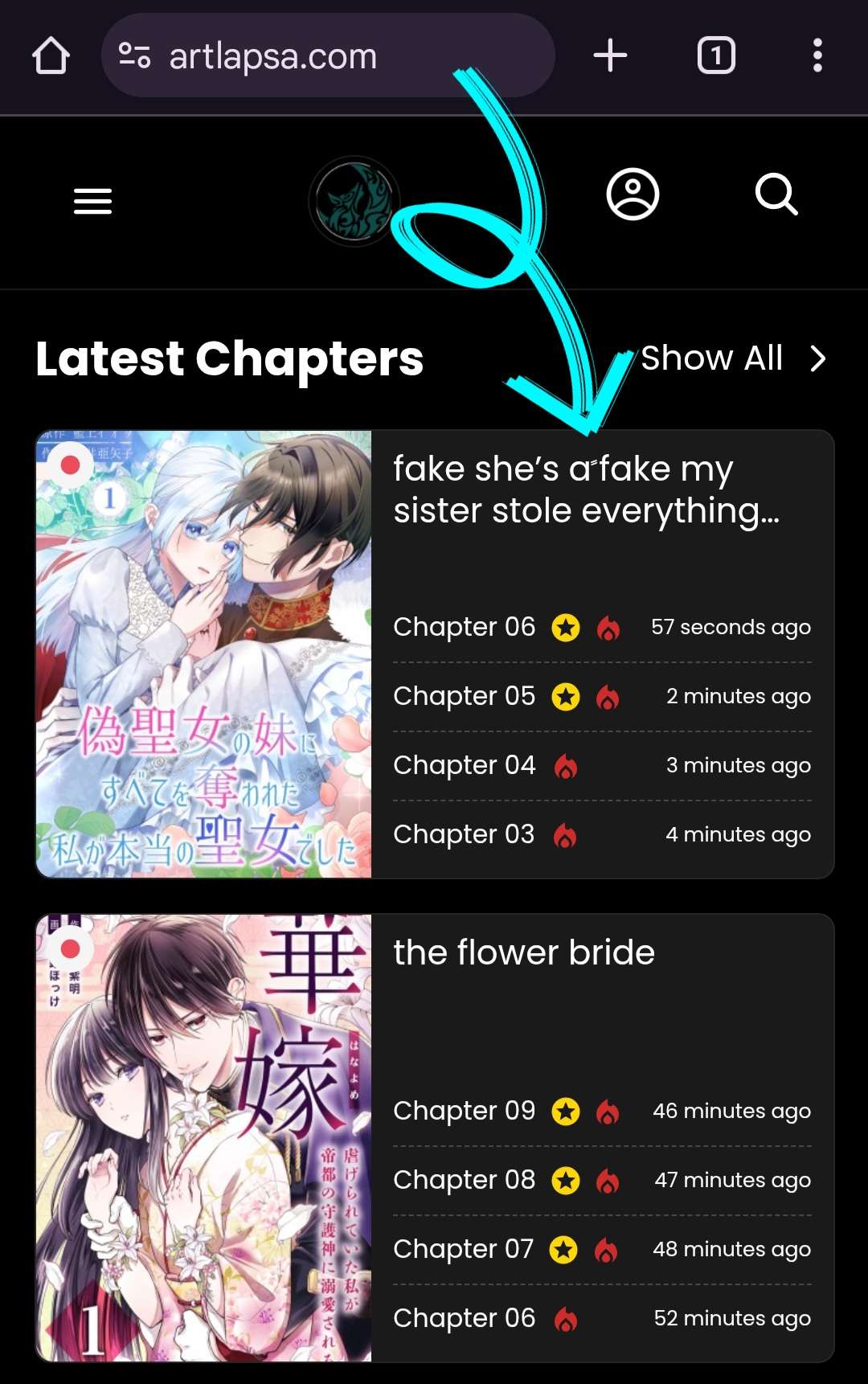The height and width of the screenshot is (1384, 868).
Task: Show all latest chapters
Action: (731, 358)
